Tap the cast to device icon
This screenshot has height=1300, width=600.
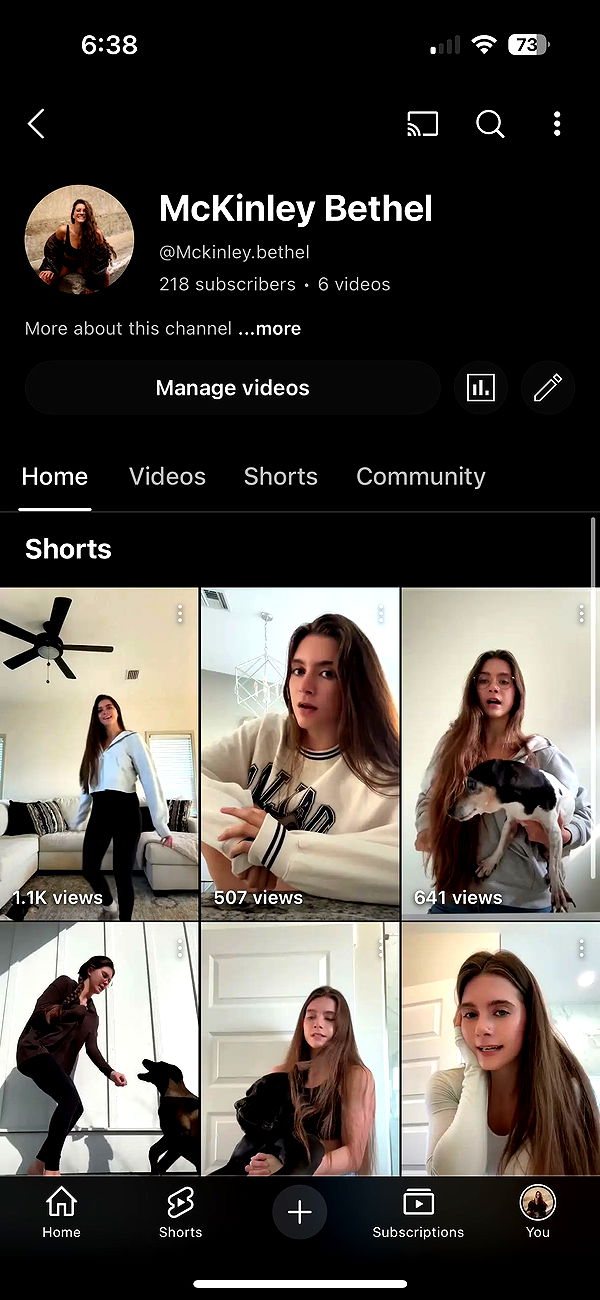pos(422,124)
